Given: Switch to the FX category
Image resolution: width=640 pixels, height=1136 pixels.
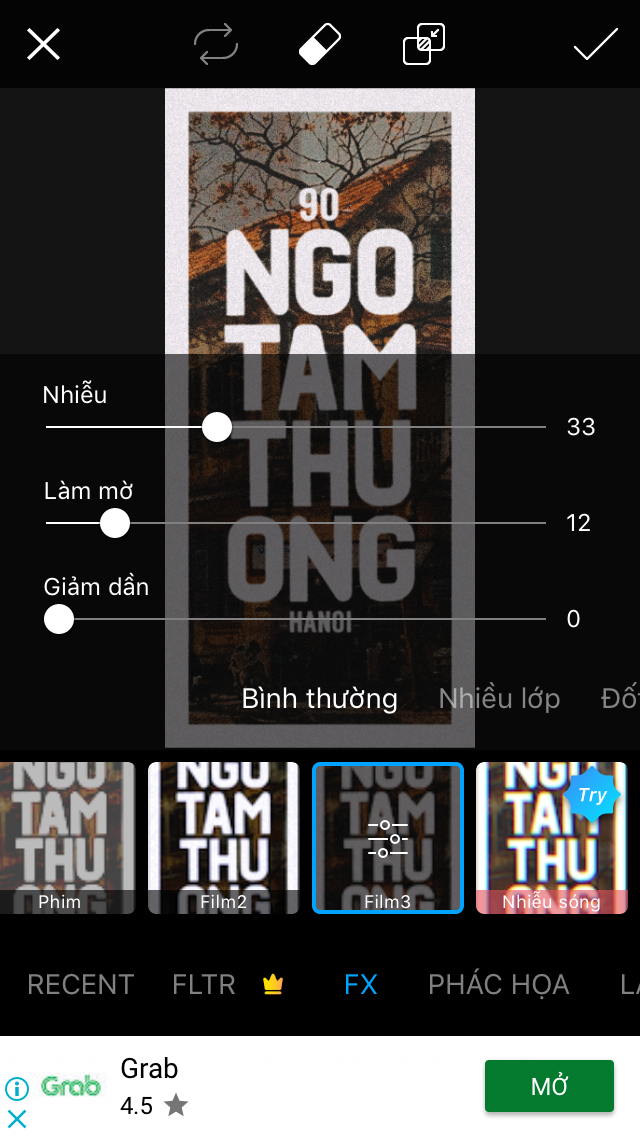Looking at the screenshot, I should 360,984.
